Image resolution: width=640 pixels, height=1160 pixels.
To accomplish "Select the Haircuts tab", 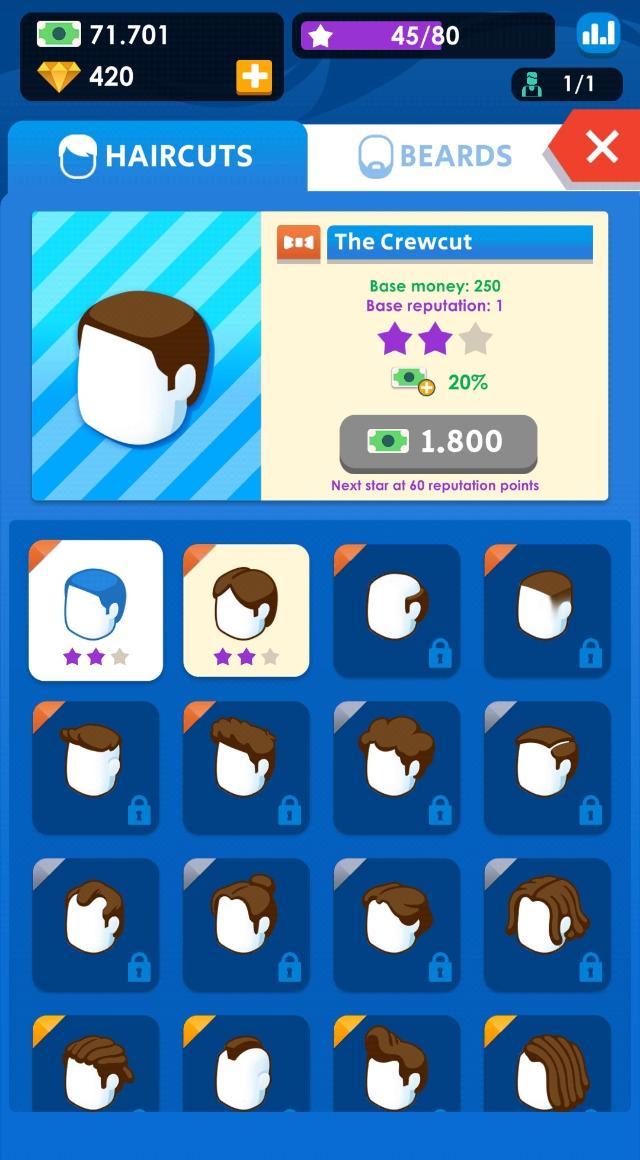I will (157, 156).
